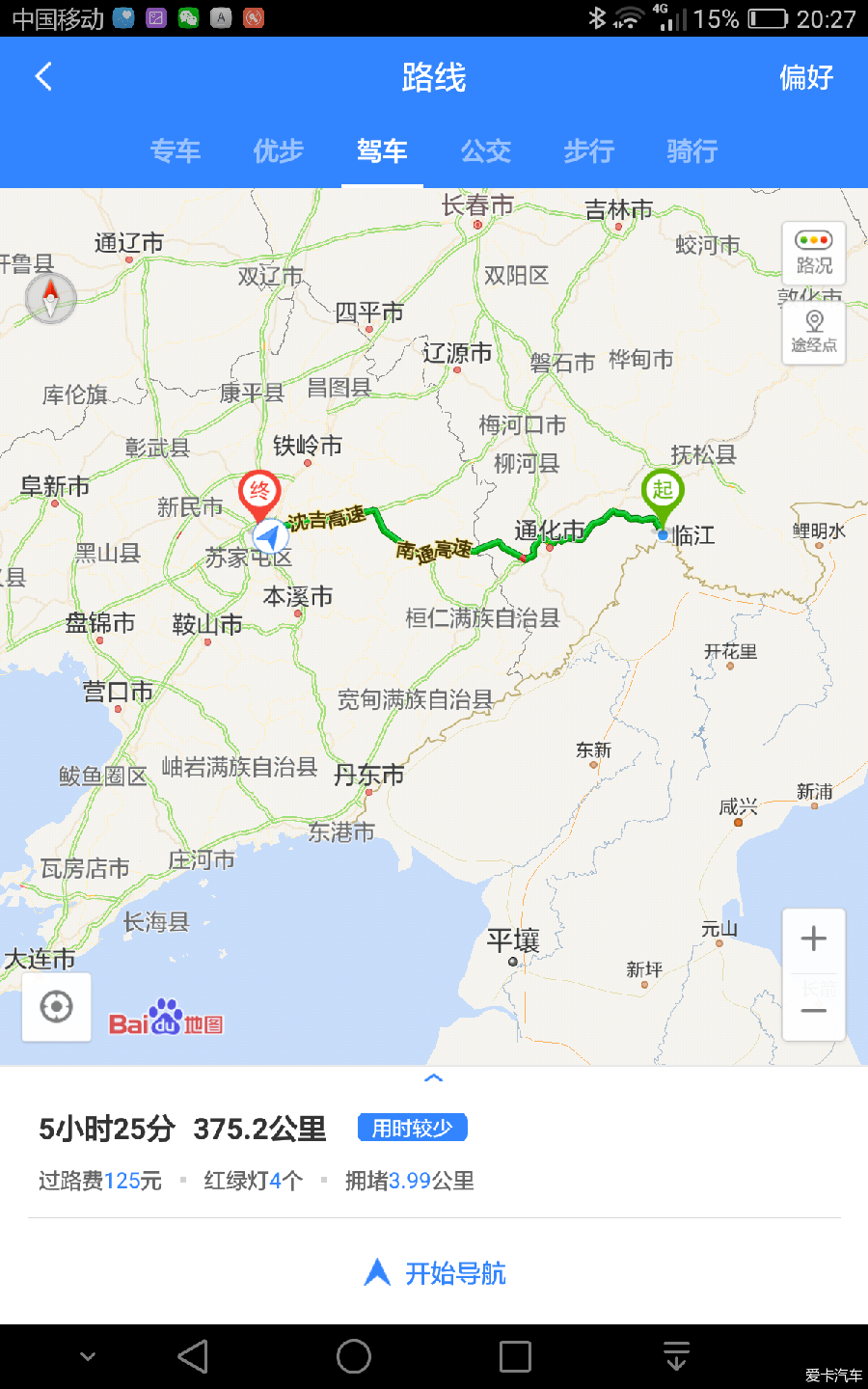This screenshot has width=868, height=1389.
Task: Go back with the top-left arrow
Action: (43, 77)
